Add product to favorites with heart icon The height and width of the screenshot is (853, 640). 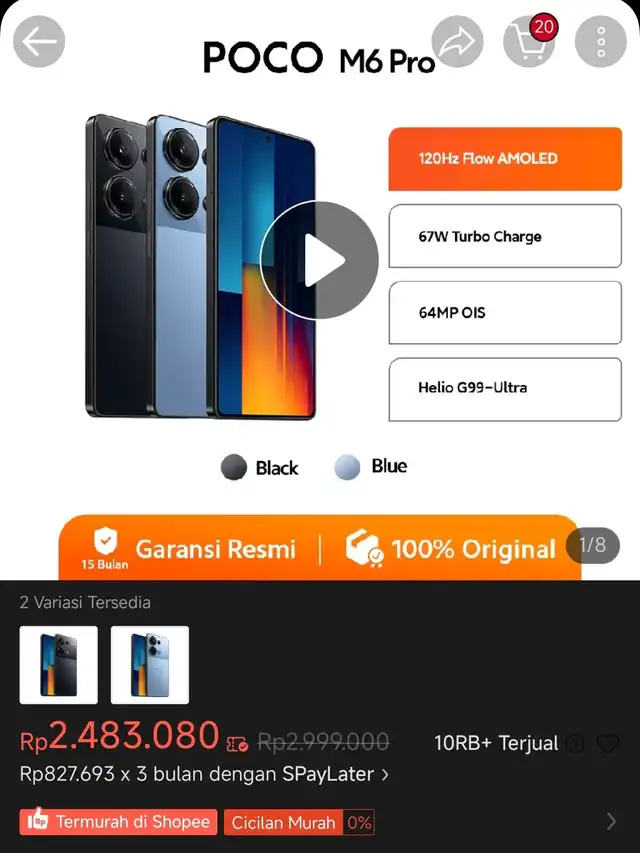608,743
